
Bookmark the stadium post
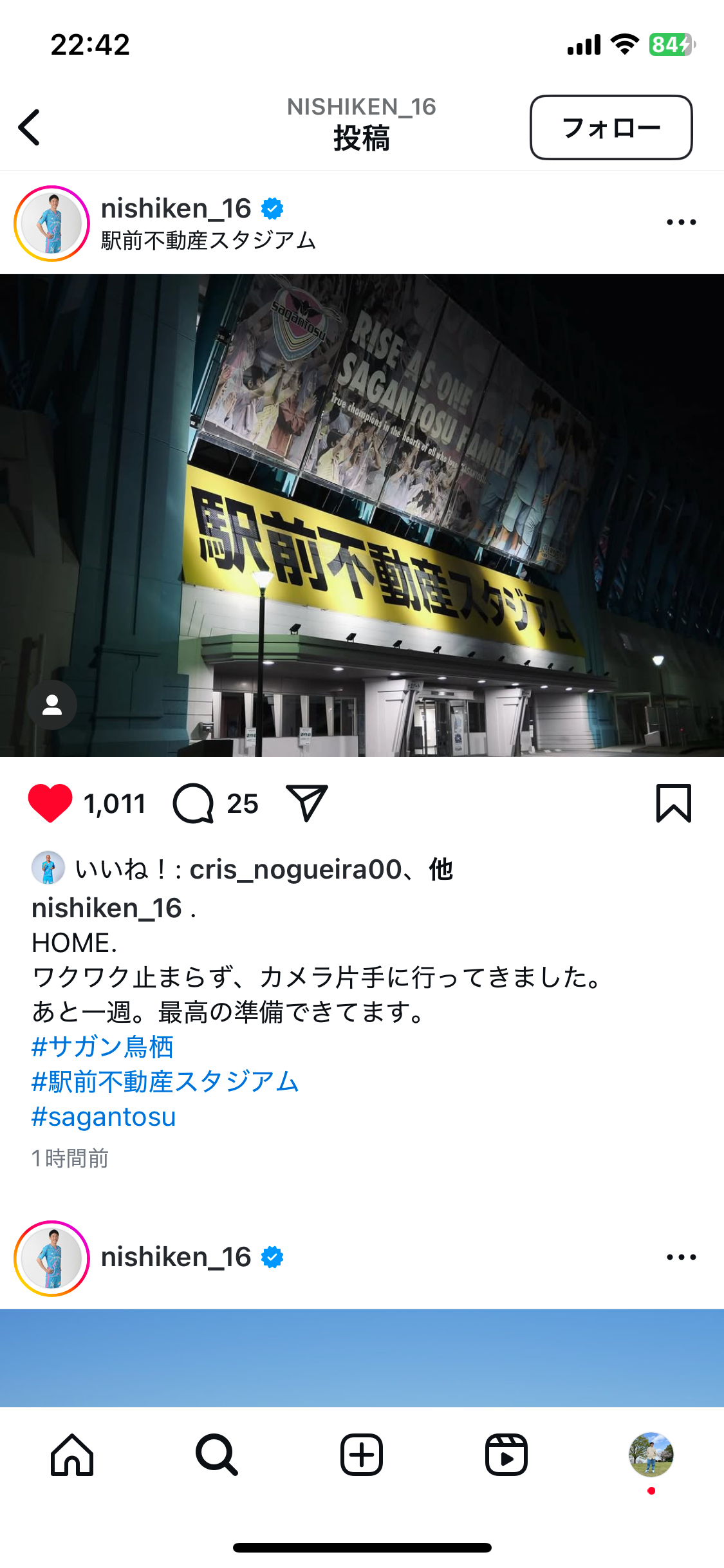coord(673,803)
